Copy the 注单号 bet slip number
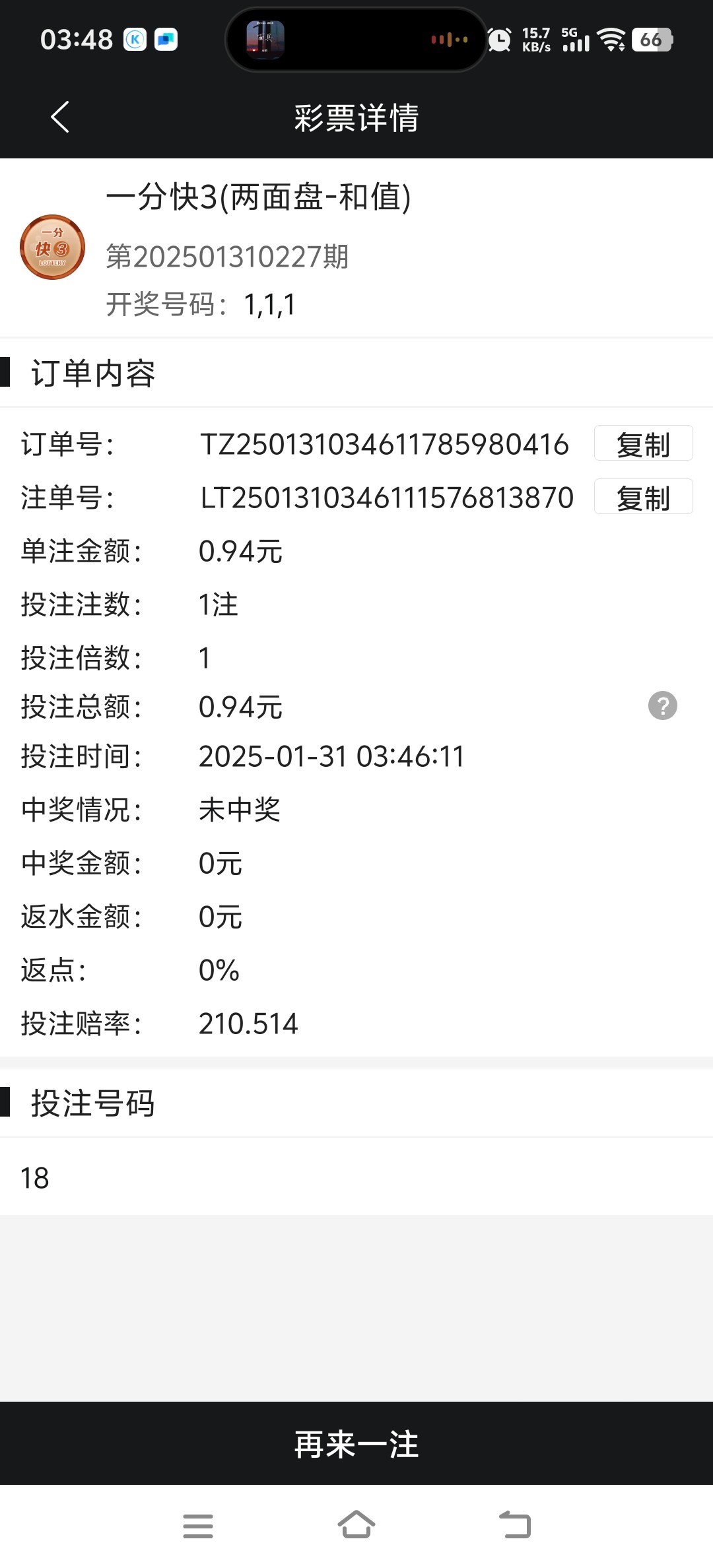Viewport: 713px width, 1568px height. (x=643, y=497)
